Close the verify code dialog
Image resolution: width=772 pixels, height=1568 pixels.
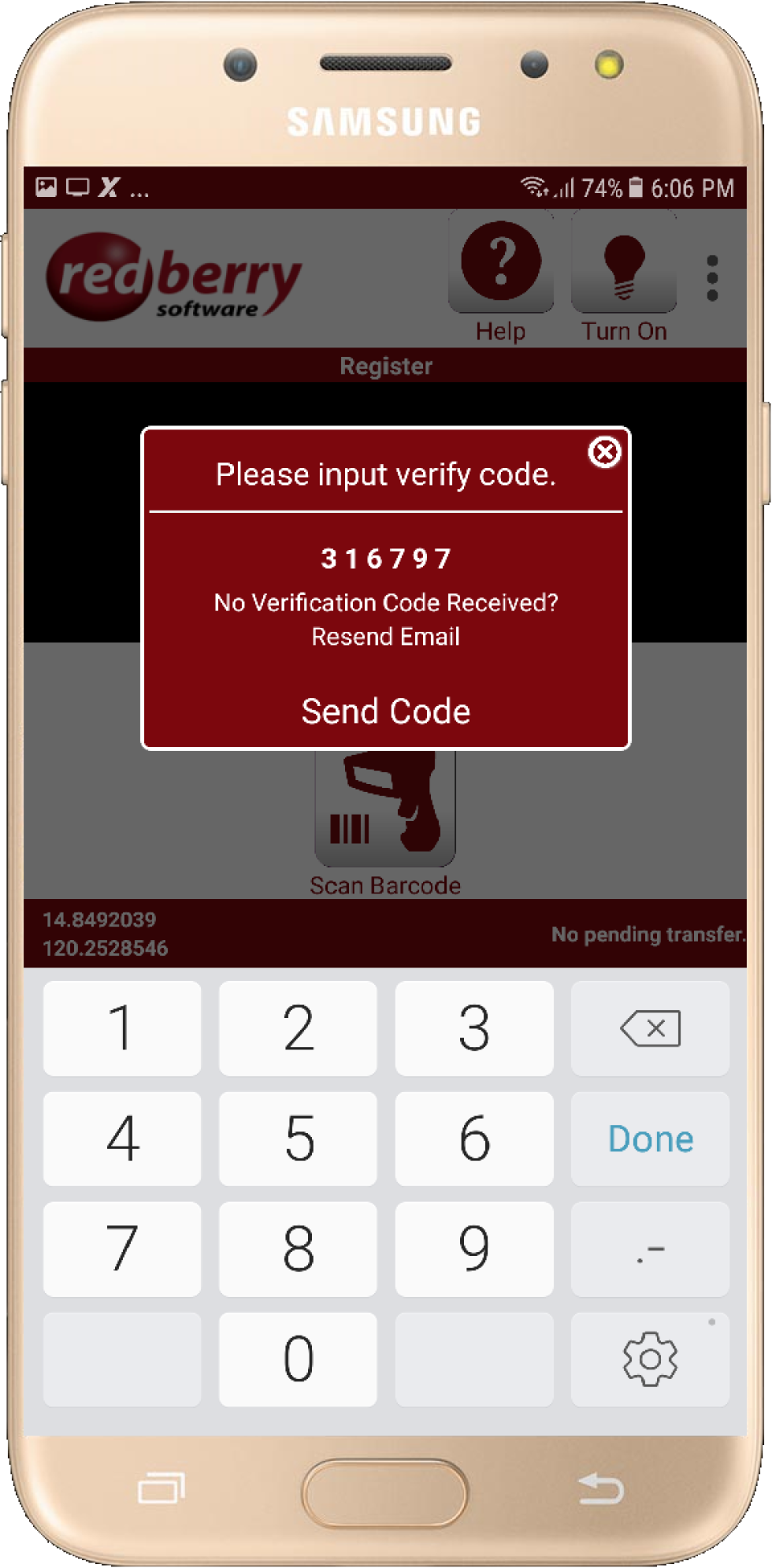(x=605, y=453)
